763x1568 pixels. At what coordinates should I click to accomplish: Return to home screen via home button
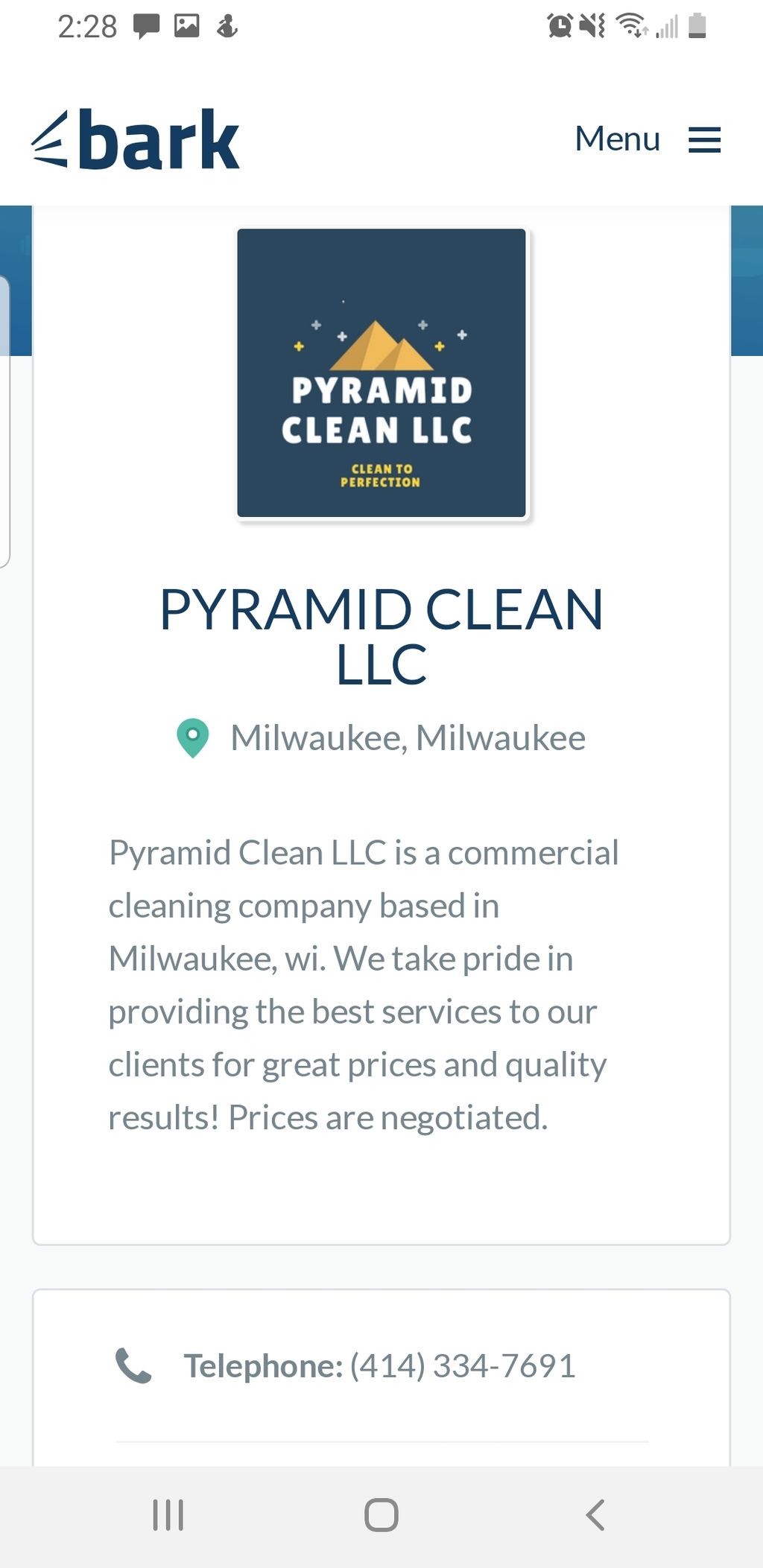(x=381, y=1514)
